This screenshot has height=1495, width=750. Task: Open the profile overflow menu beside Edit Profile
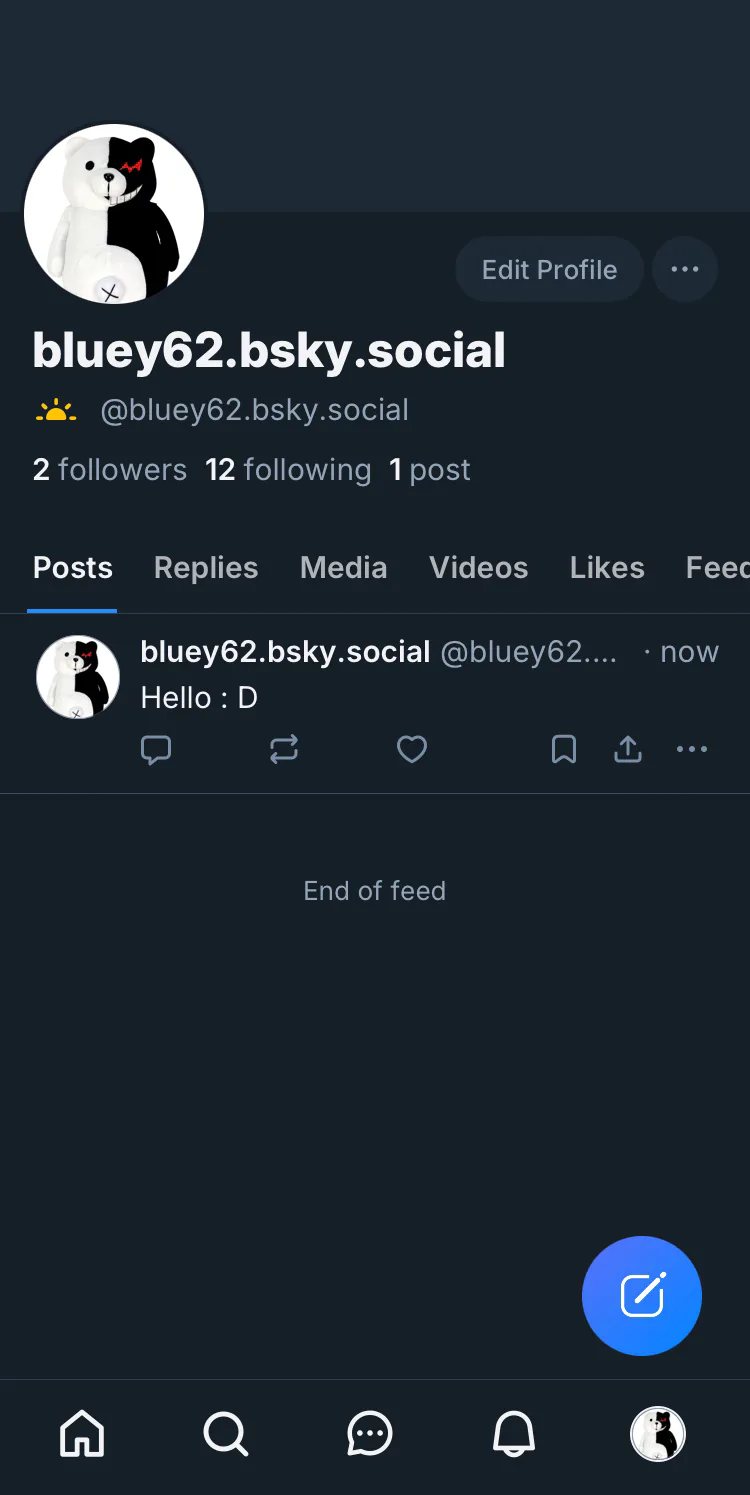click(685, 269)
